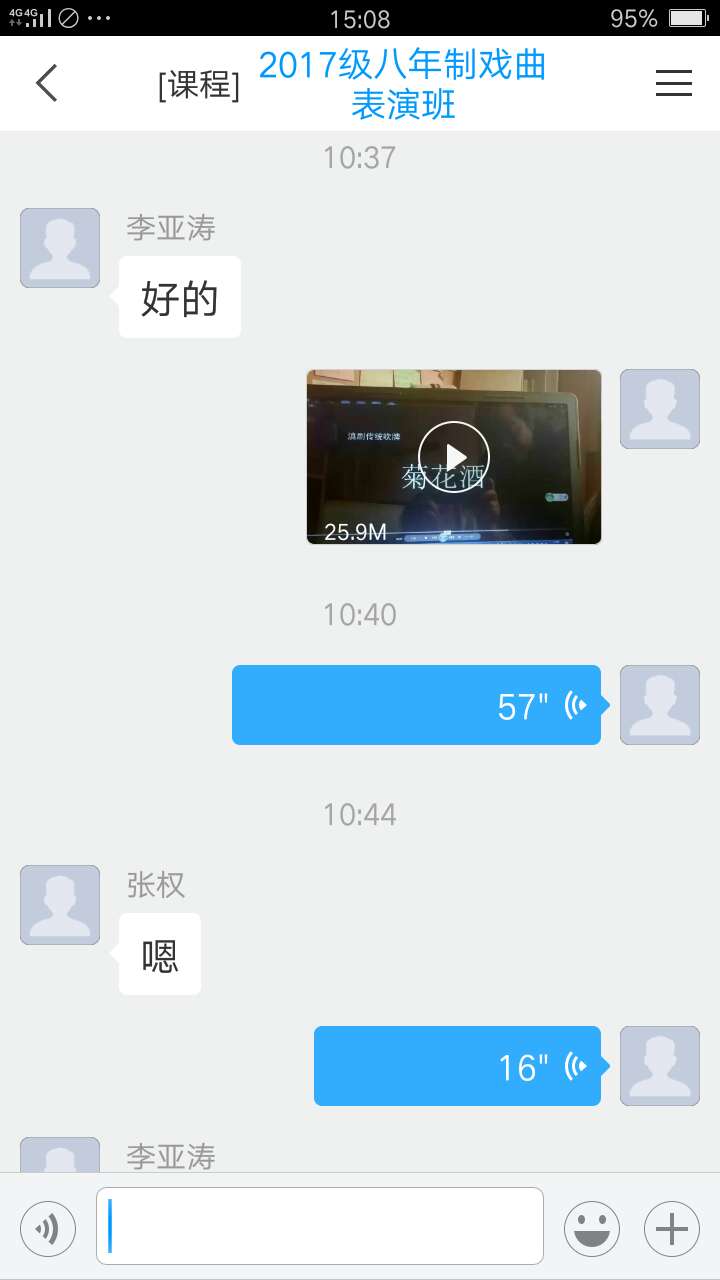The height and width of the screenshot is (1280, 720).
Task: View the avatar above the 好的 message
Action: (x=60, y=248)
